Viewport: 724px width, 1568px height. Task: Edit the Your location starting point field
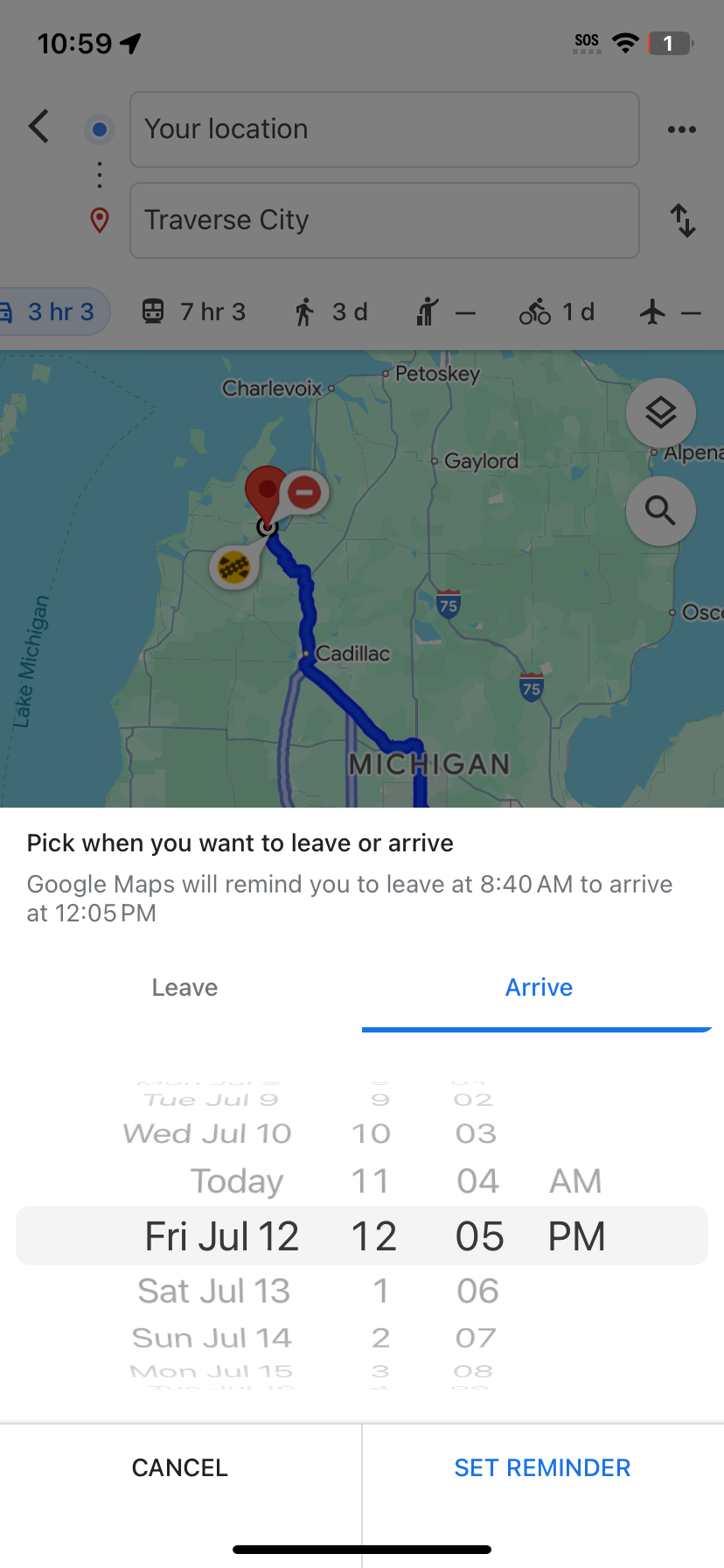click(384, 129)
